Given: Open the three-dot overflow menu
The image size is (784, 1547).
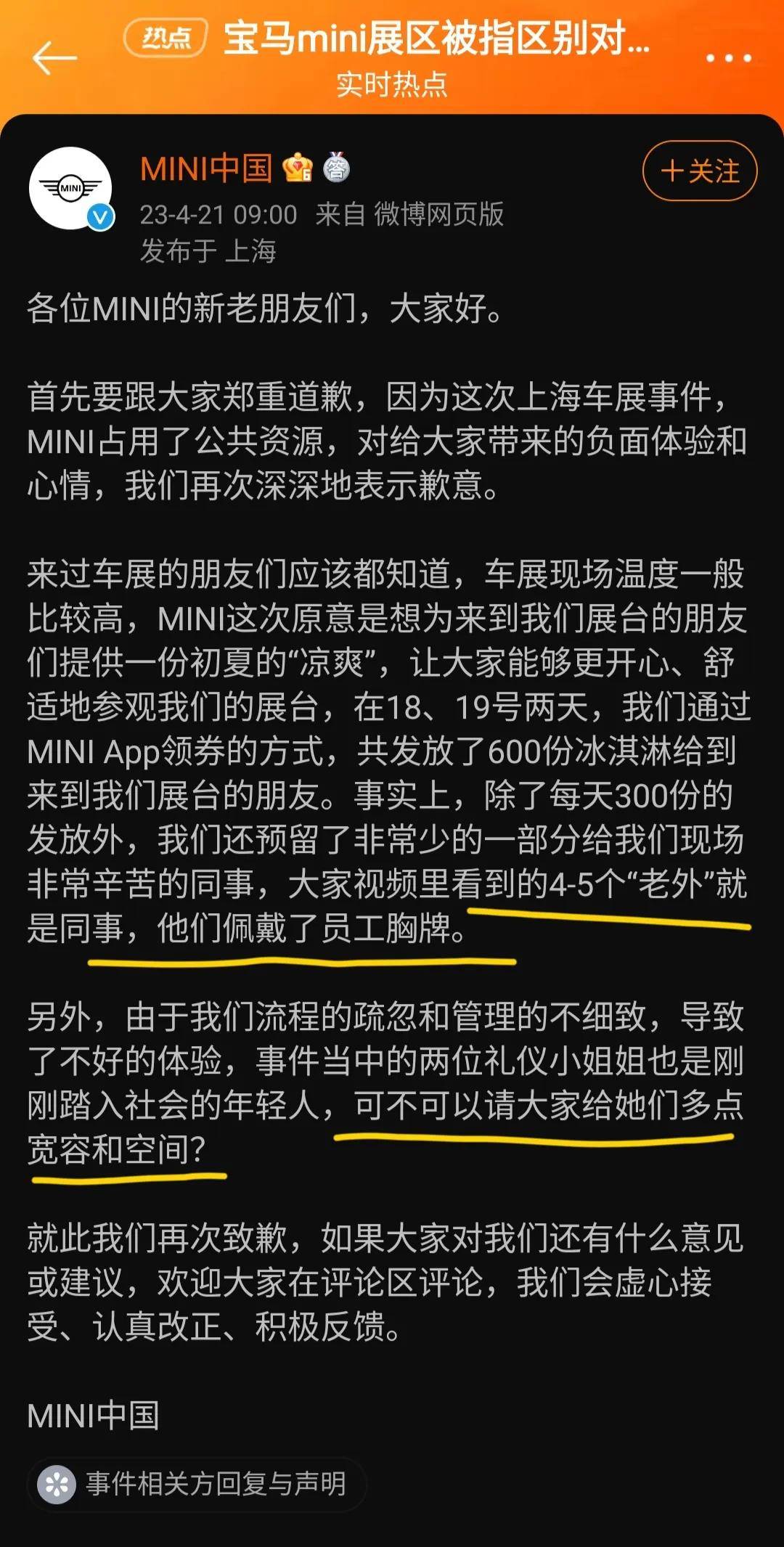Looking at the screenshot, I should [729, 58].
